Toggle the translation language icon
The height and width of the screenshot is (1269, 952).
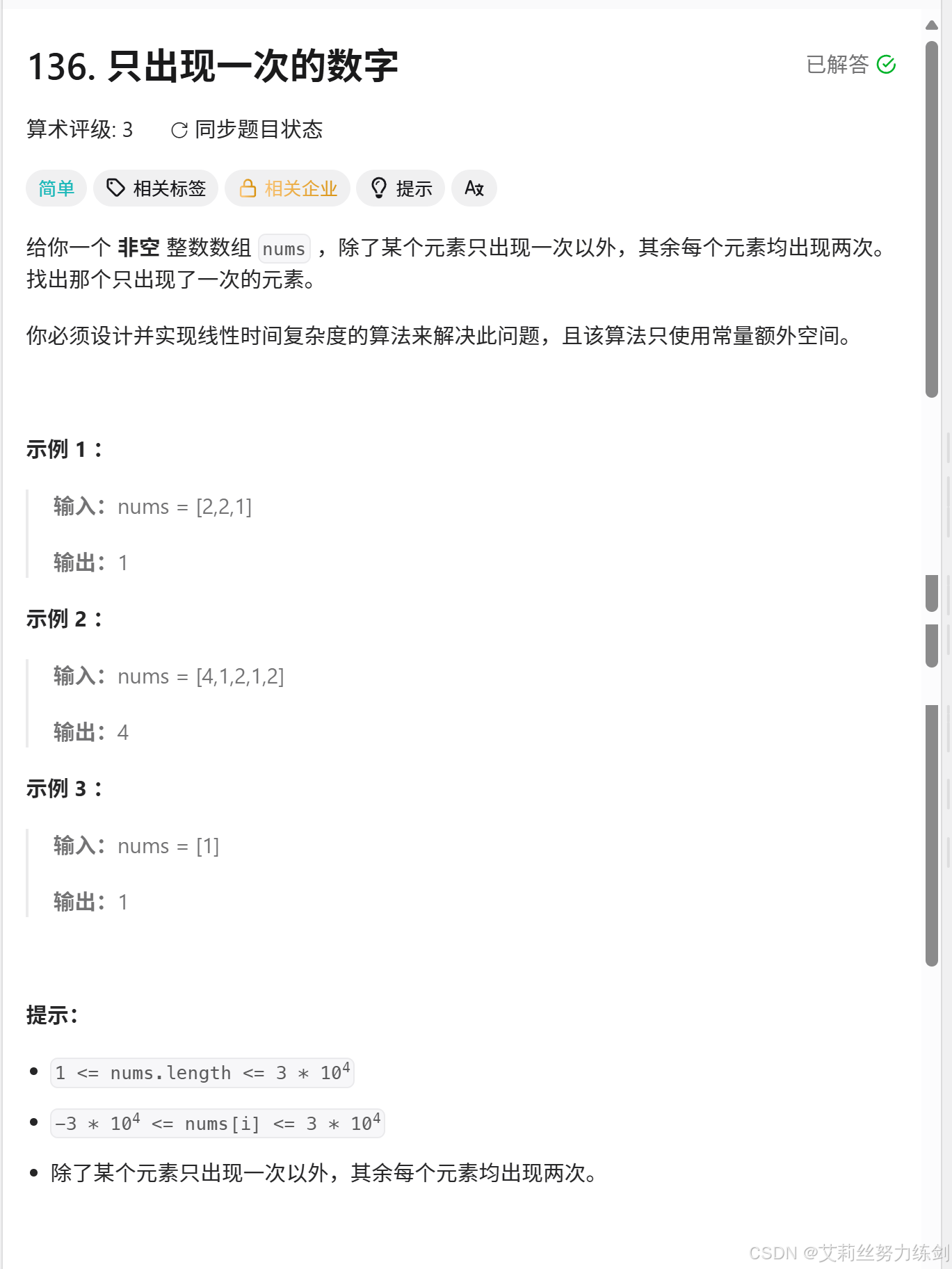click(474, 188)
